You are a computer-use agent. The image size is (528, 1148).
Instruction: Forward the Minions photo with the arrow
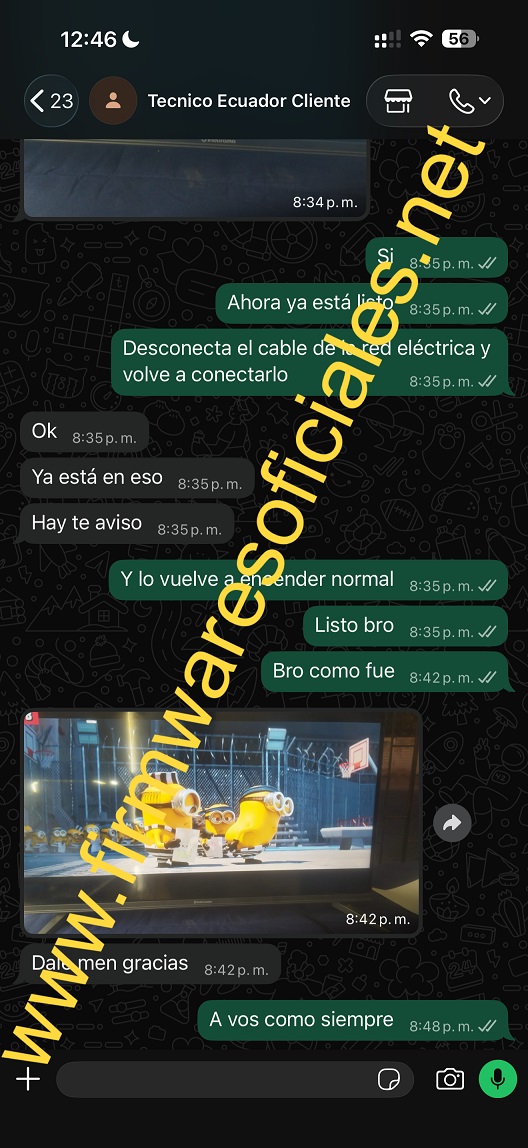click(452, 824)
